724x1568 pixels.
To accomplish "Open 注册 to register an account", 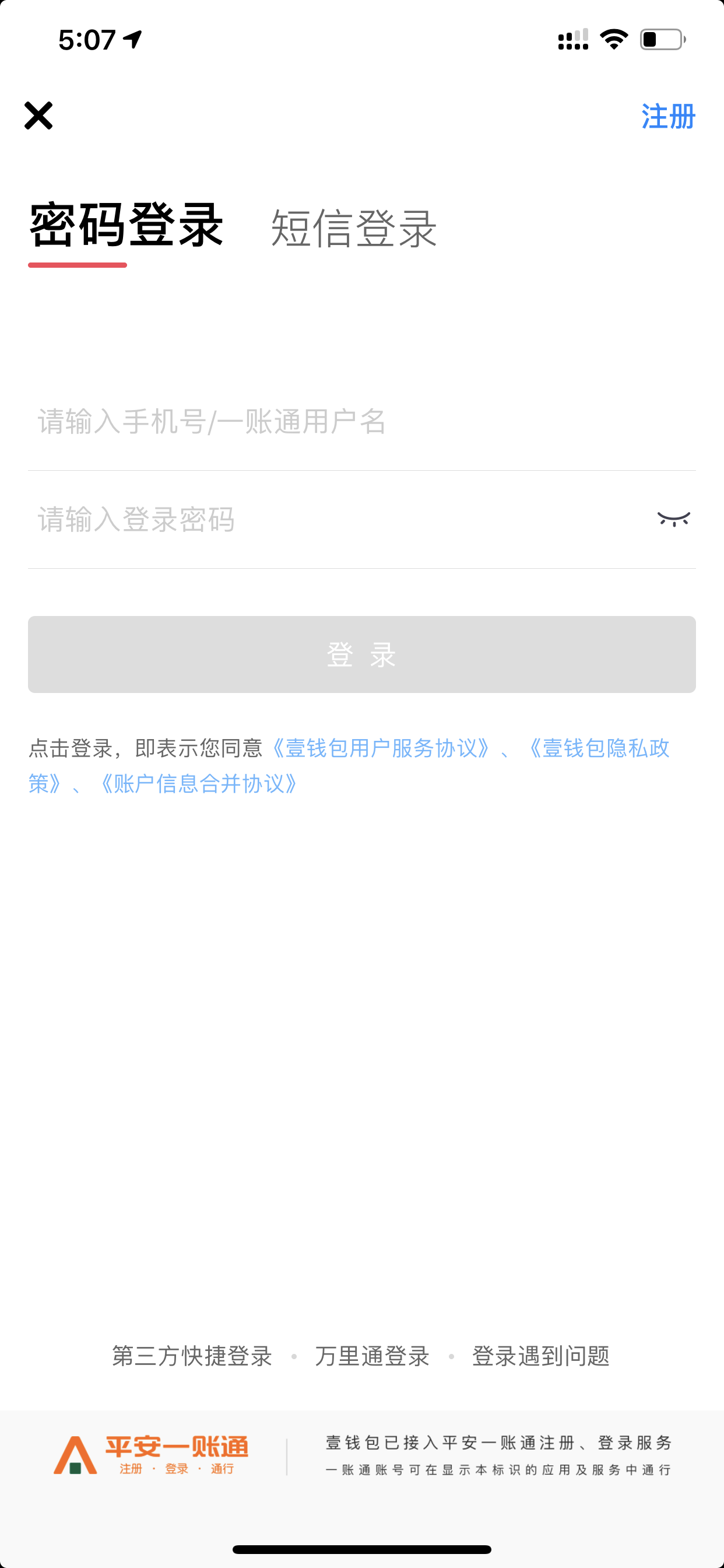I will pyautogui.click(x=668, y=116).
